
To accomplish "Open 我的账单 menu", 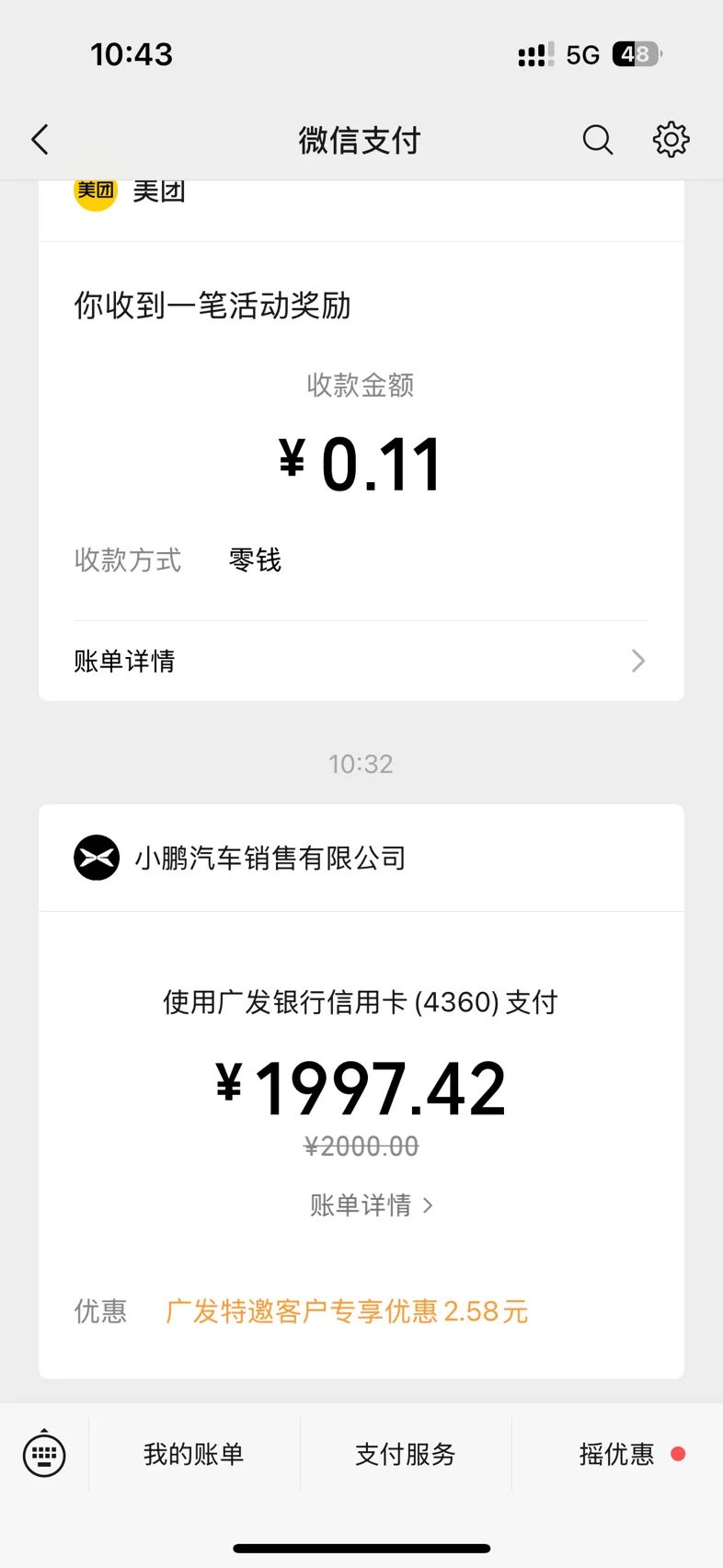I will tap(194, 1454).
